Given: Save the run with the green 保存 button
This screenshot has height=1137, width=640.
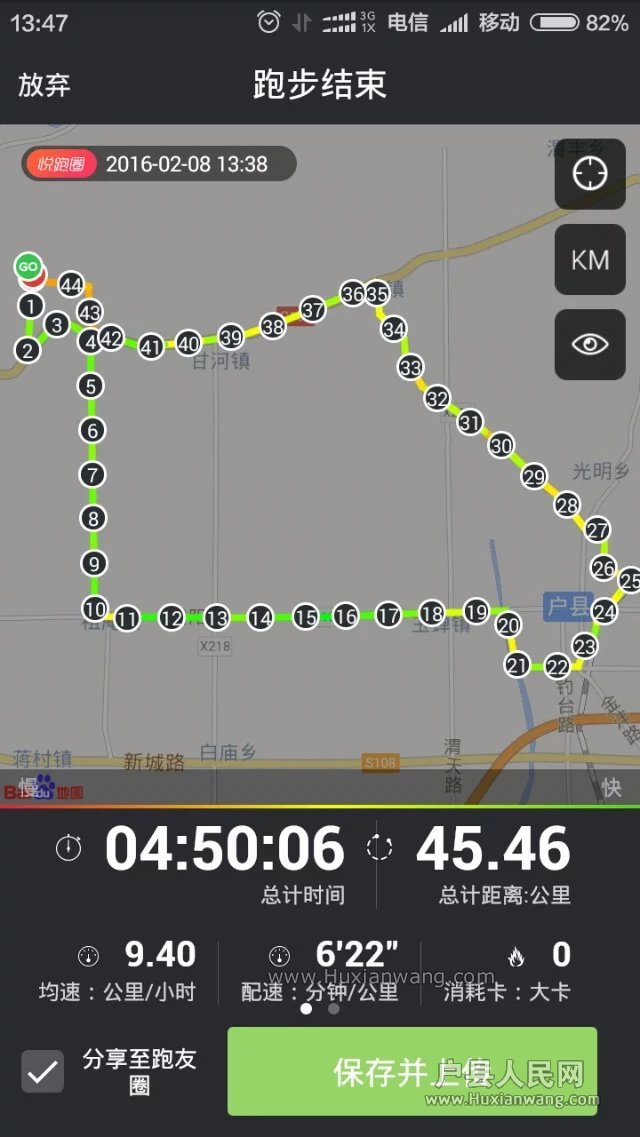Looking at the screenshot, I should pyautogui.click(x=412, y=1071).
